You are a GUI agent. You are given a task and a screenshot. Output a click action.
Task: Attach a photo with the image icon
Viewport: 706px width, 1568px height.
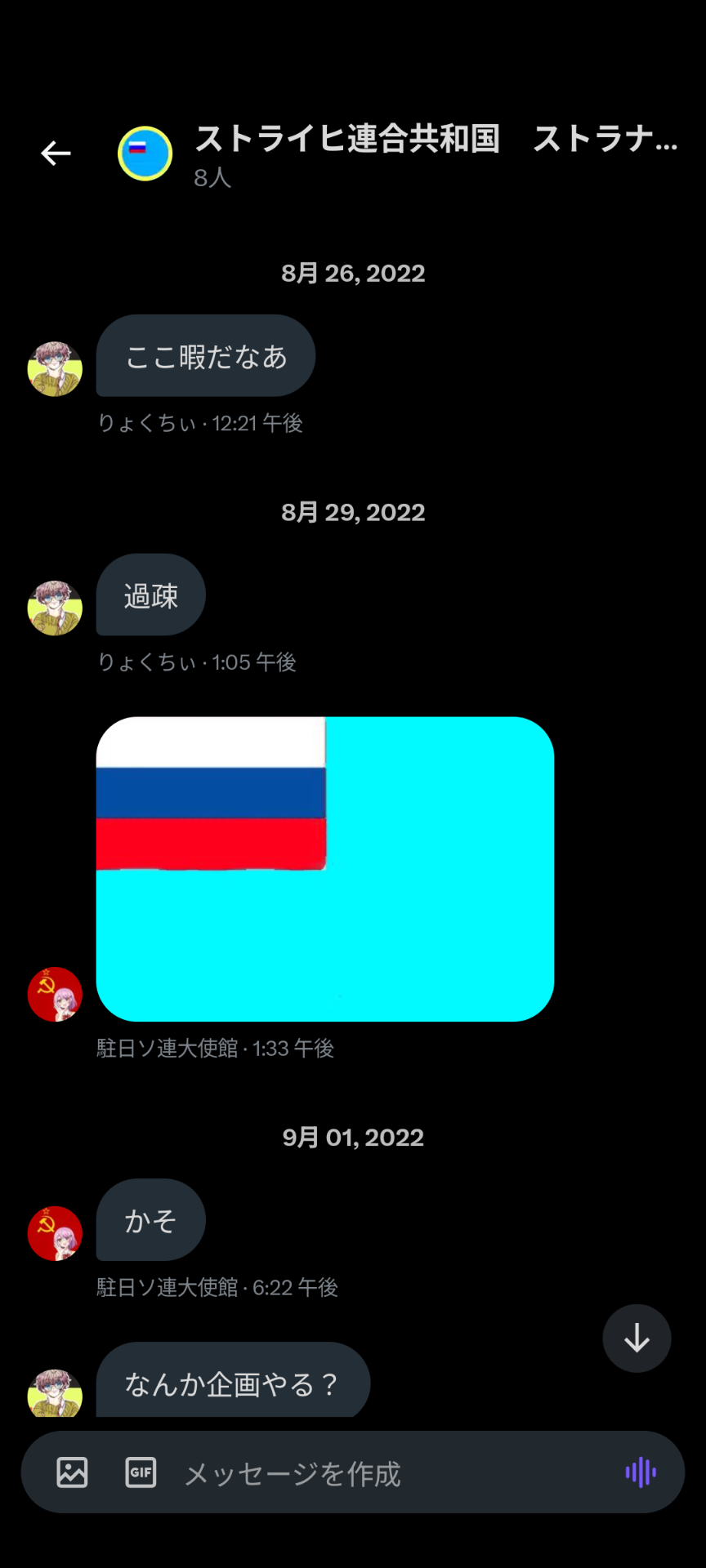[x=72, y=1472]
